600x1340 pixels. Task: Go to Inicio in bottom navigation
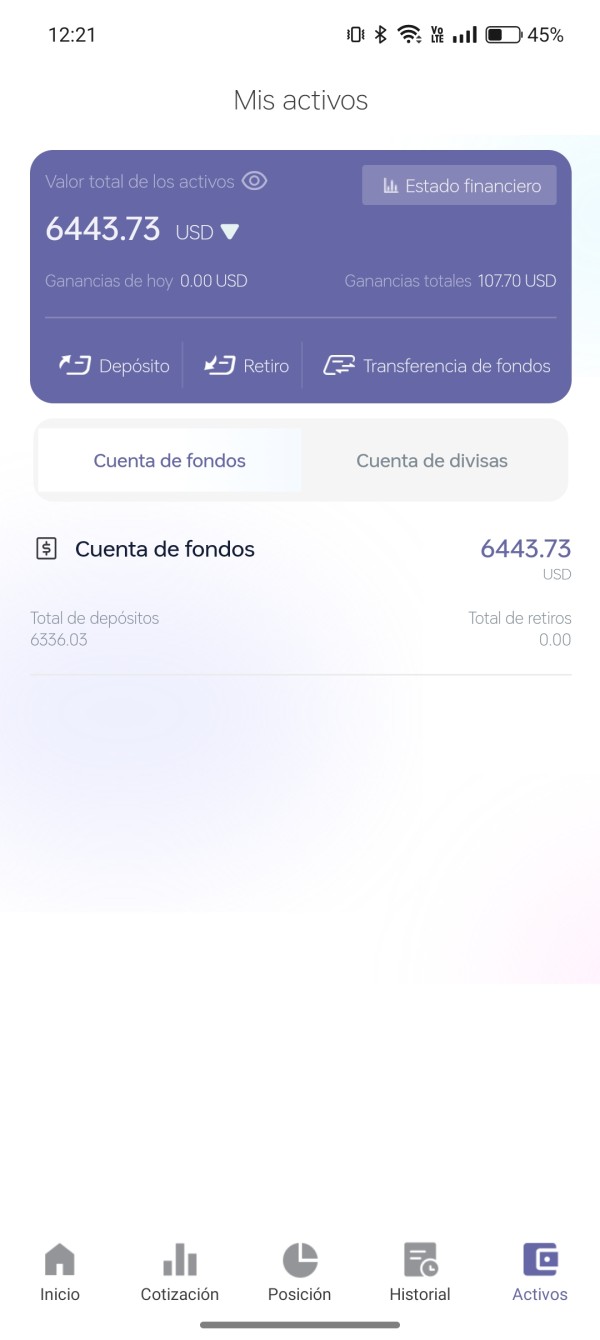[60, 1272]
